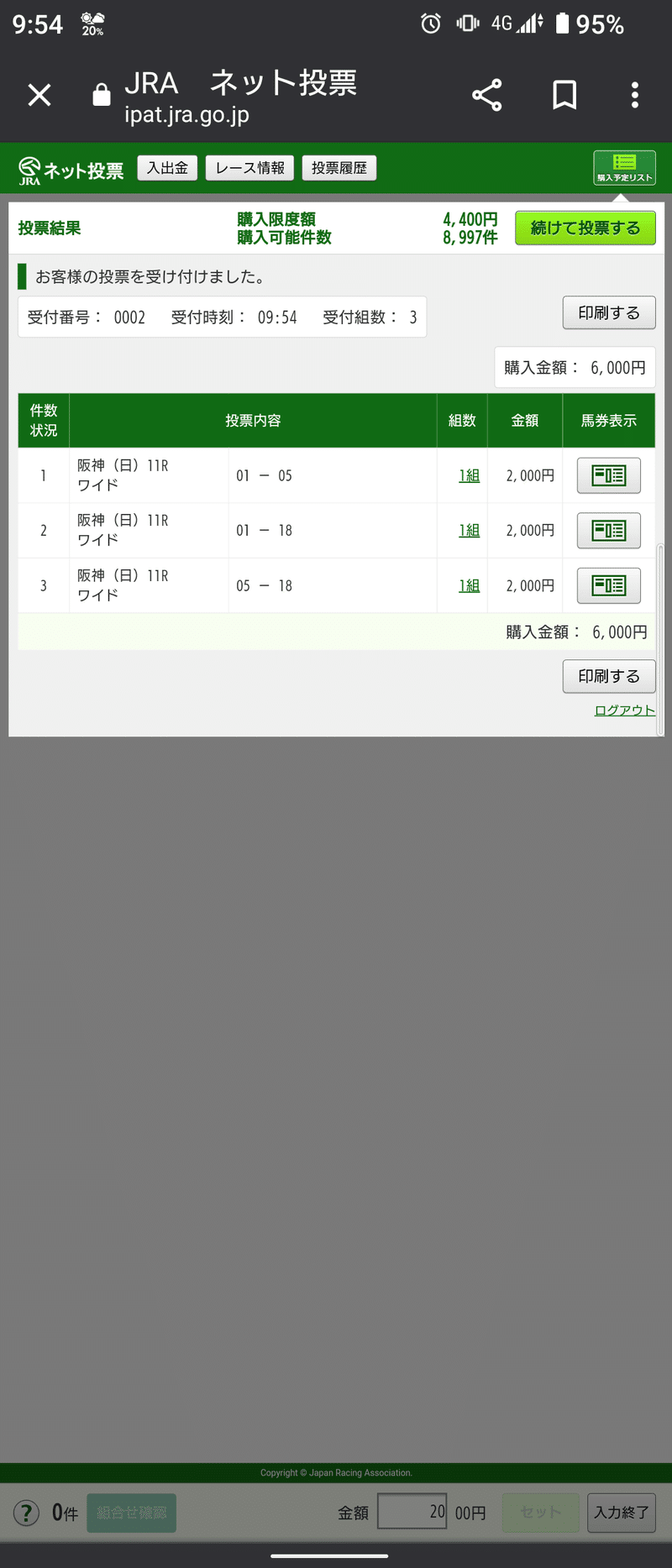Open 1組 link for bet 01－18
672x1568 pixels.
(469, 530)
